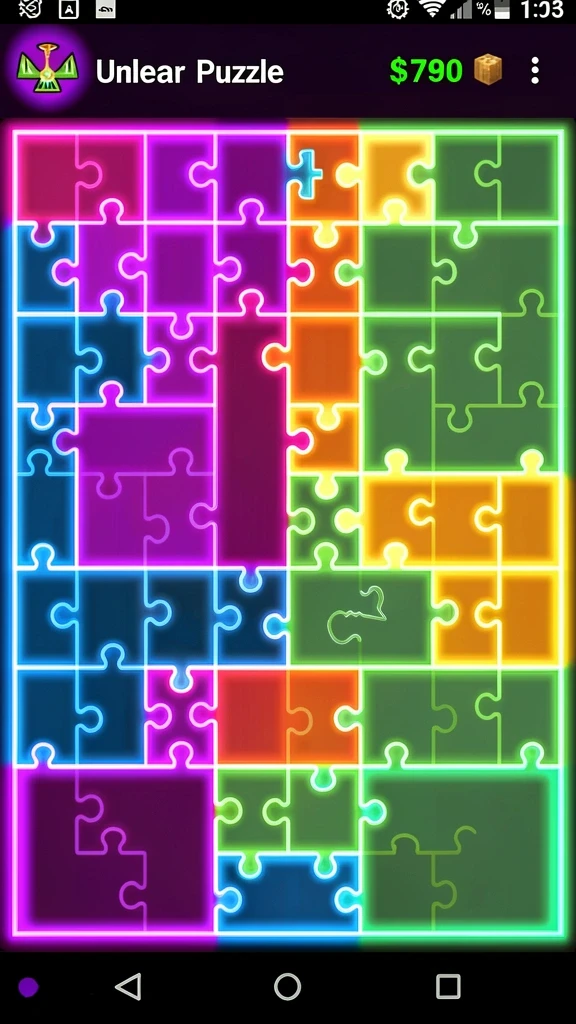Tap the tall dark magenta vertical piece
The image size is (576, 1024).
click(x=251, y=441)
